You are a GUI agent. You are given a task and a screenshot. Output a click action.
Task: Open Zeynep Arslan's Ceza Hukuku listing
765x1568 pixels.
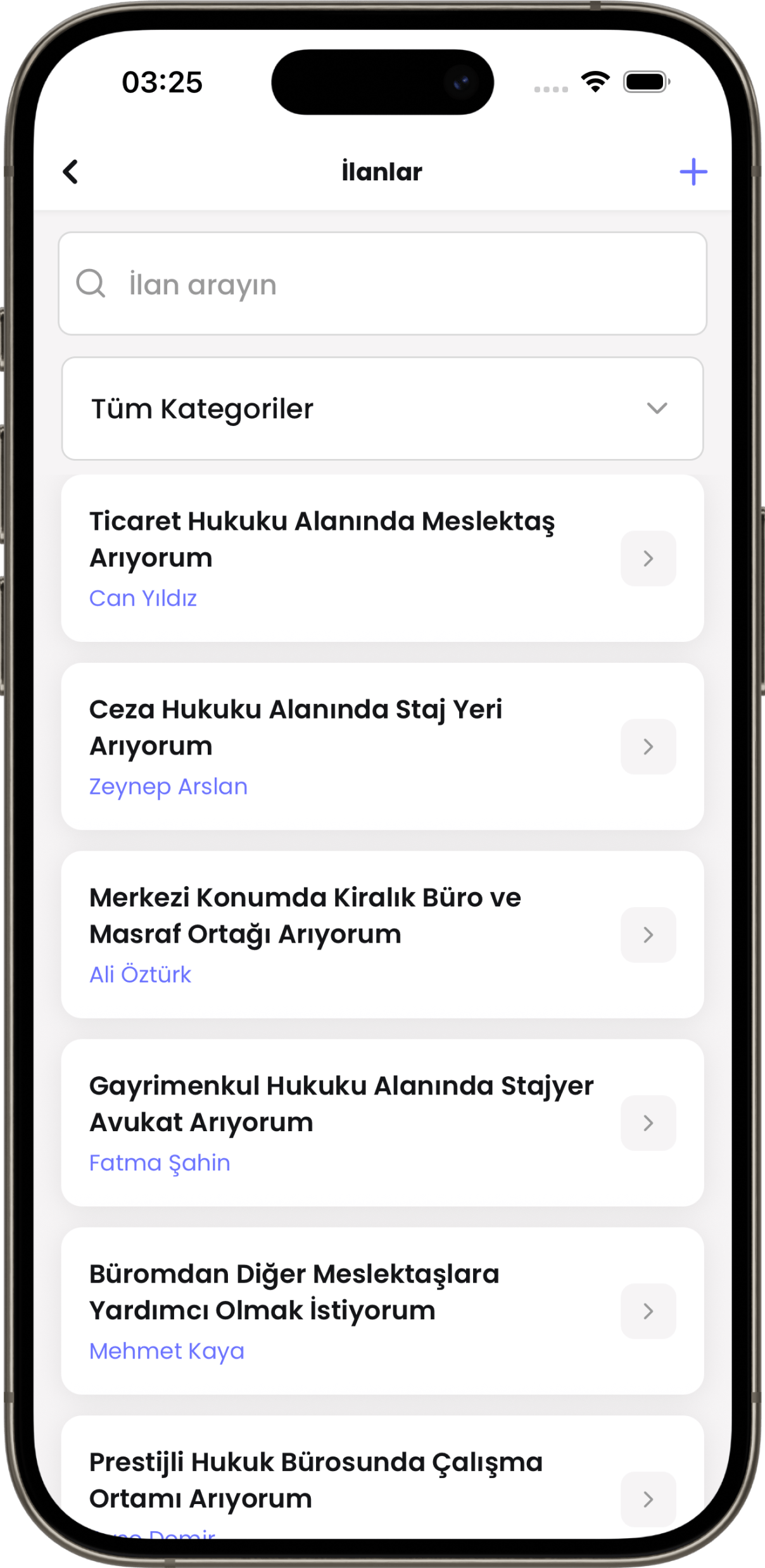coord(382,746)
